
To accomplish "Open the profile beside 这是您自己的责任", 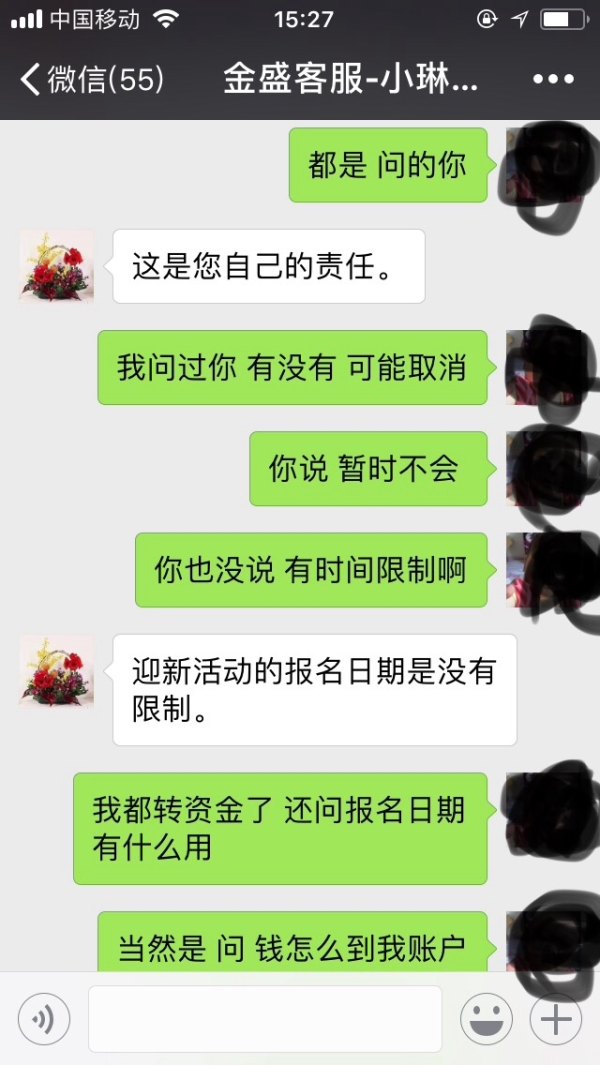I will (x=57, y=266).
